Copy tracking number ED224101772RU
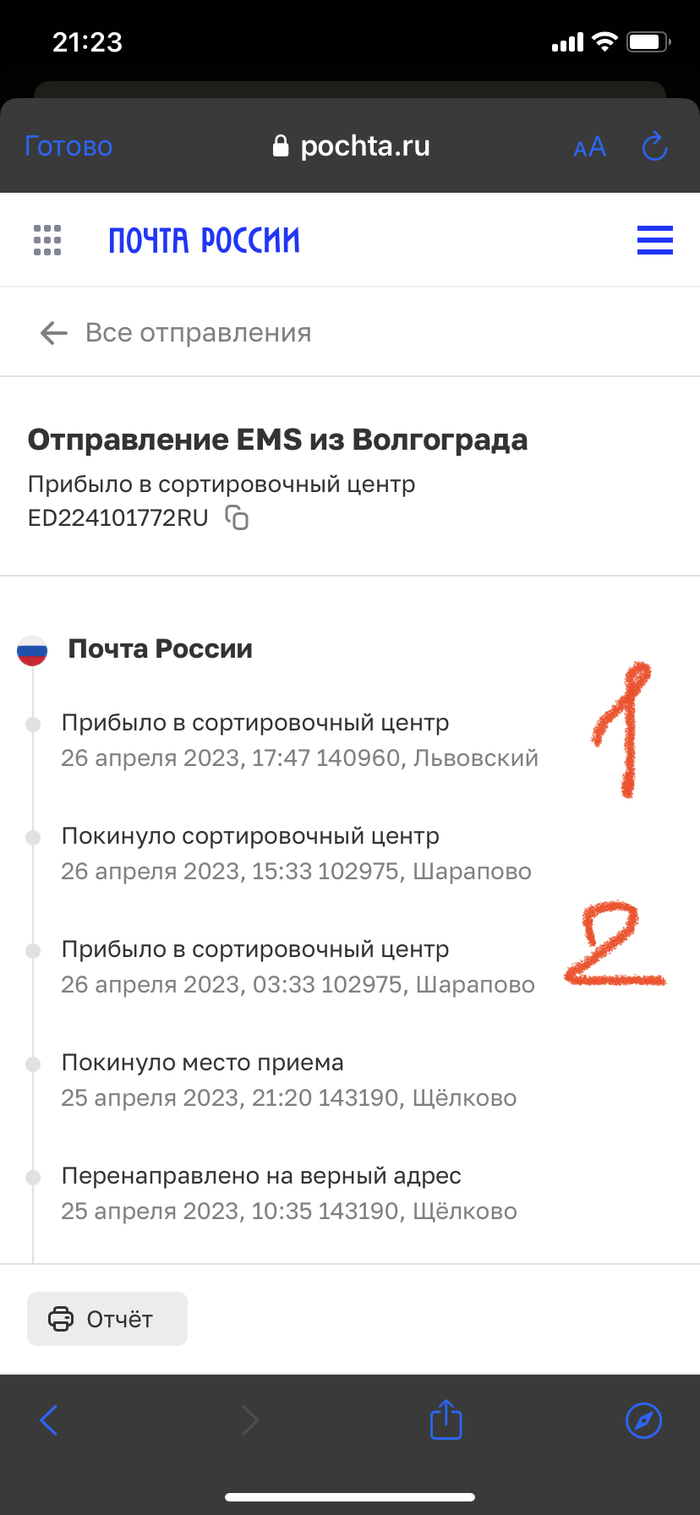Image resolution: width=700 pixels, height=1515 pixels. (237, 518)
